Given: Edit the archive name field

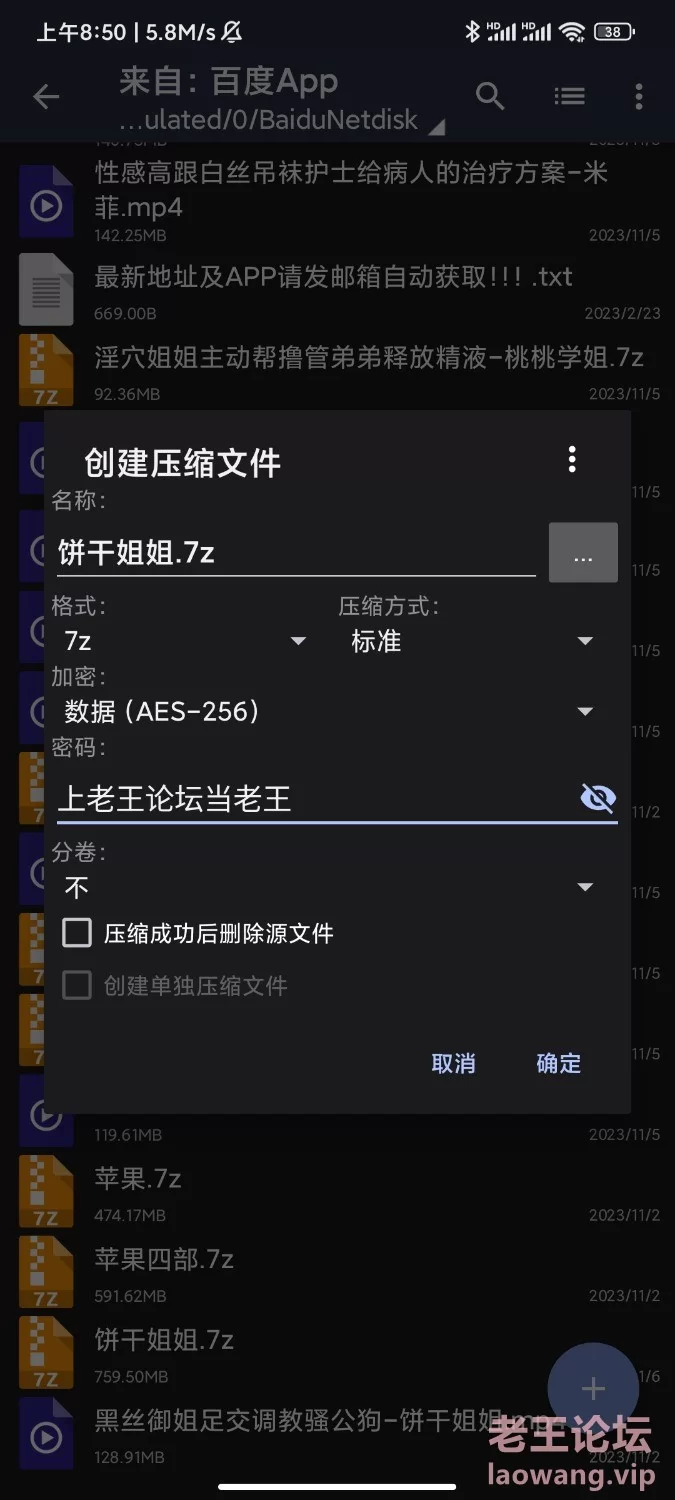Looking at the screenshot, I should click(x=295, y=553).
